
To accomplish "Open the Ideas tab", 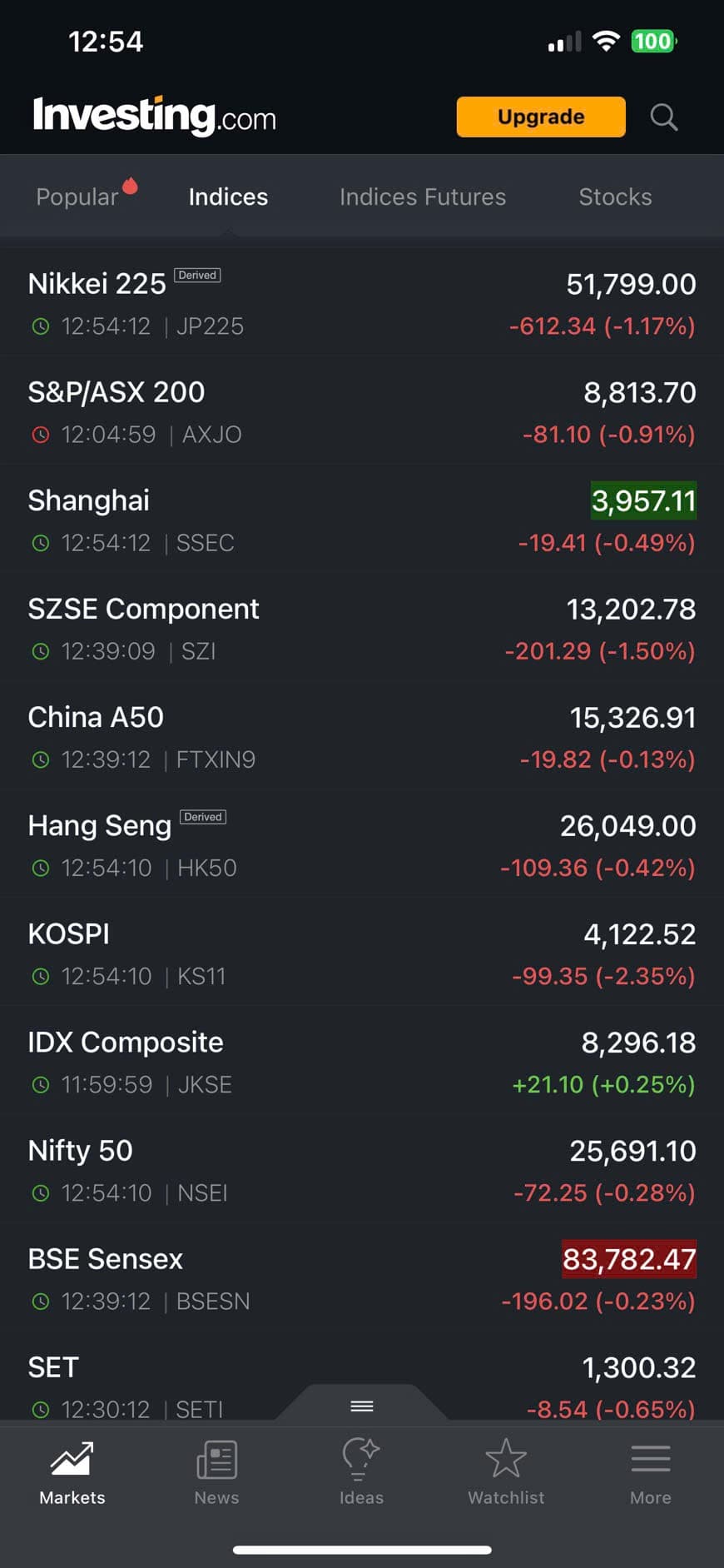I will pyautogui.click(x=361, y=1472).
